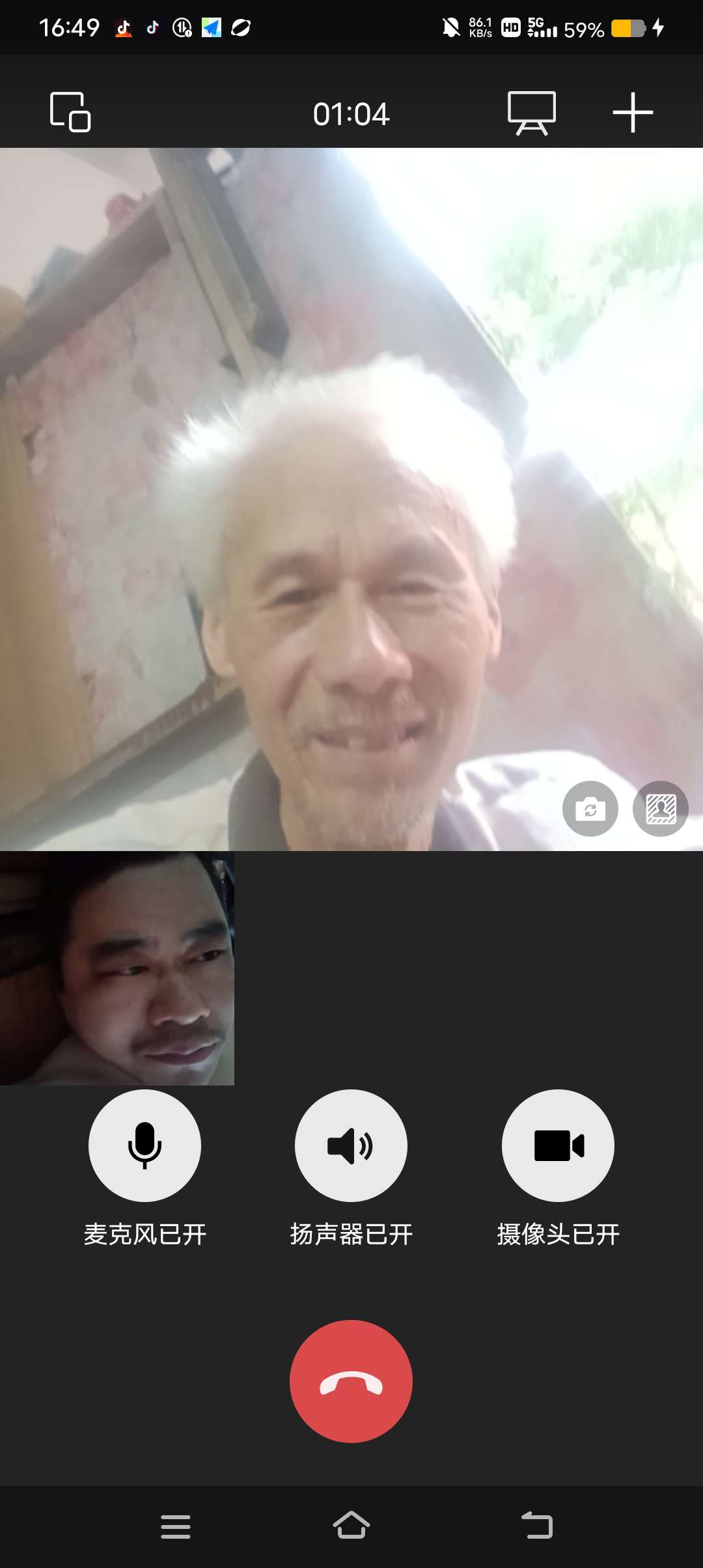703x1568 pixels.
Task: Open the virtual background option
Action: pos(660,809)
